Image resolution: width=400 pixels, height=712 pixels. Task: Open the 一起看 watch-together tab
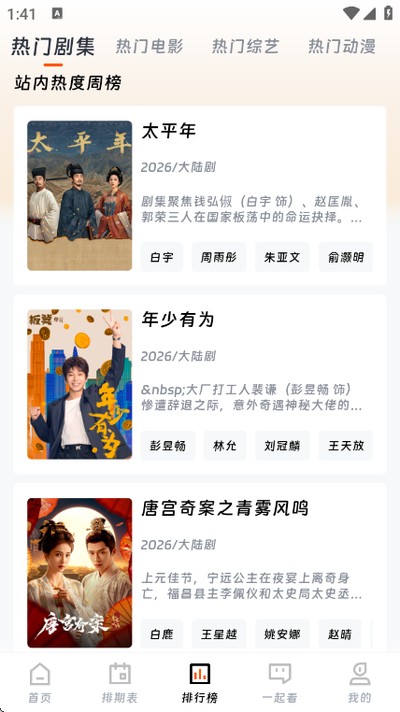pos(280,682)
